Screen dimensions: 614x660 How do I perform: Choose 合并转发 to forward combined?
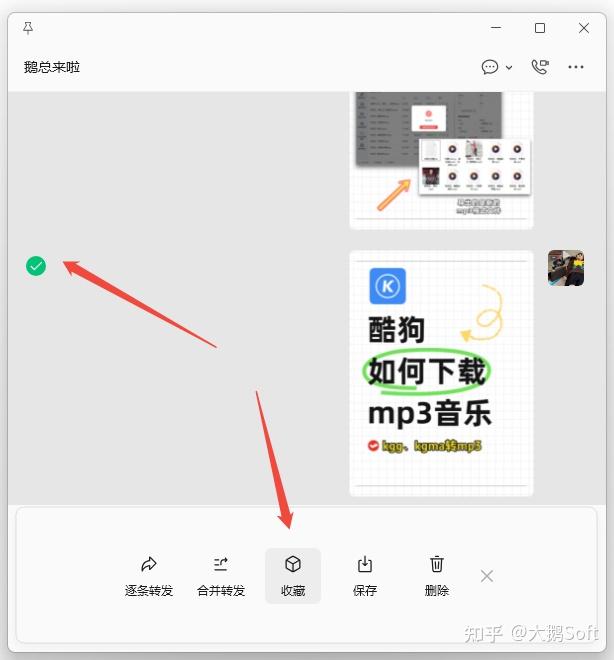221,576
